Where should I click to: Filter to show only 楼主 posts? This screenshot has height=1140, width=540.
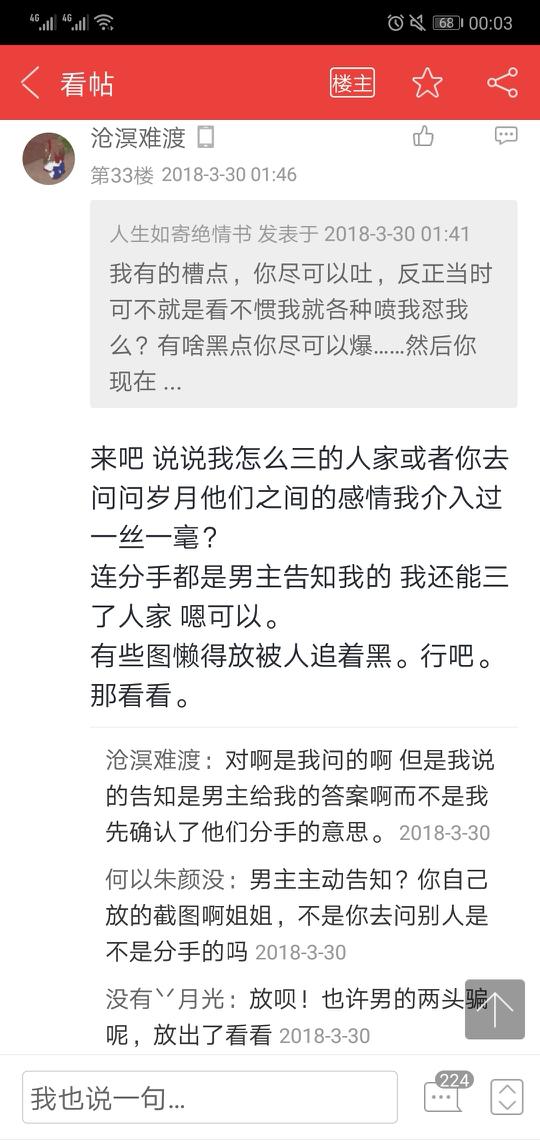(x=352, y=84)
